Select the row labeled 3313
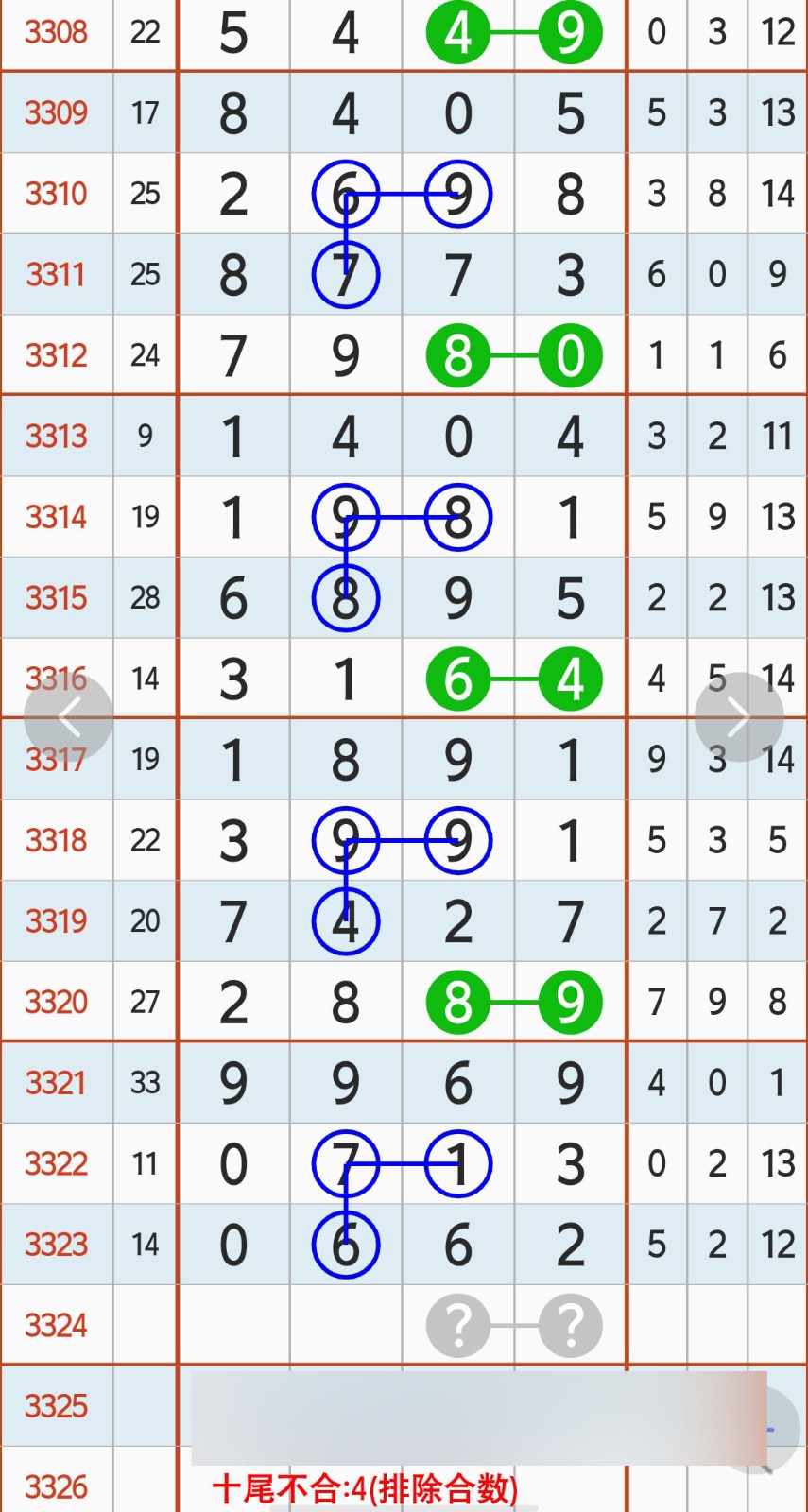The width and height of the screenshot is (808, 1512). click(54, 436)
